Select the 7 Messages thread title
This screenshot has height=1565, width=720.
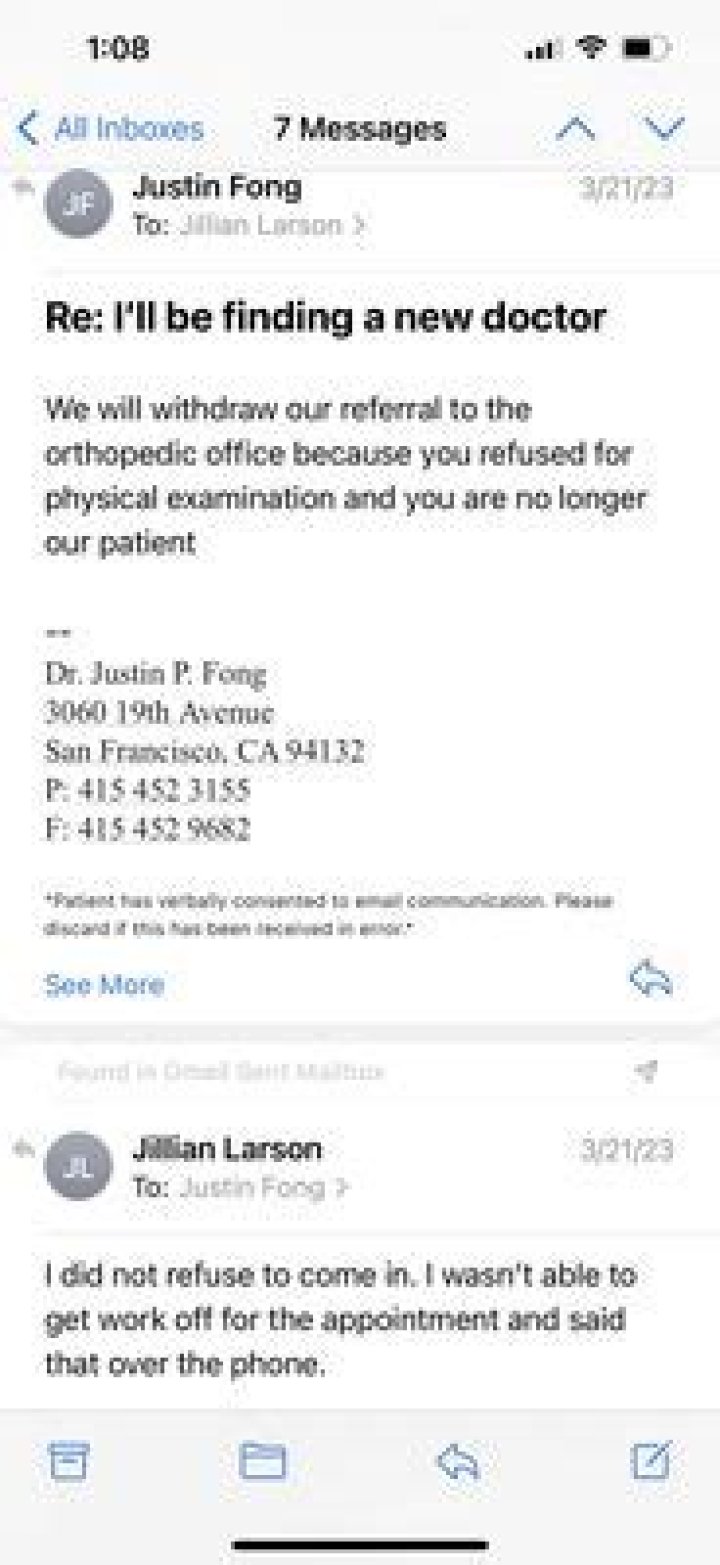coord(358,128)
